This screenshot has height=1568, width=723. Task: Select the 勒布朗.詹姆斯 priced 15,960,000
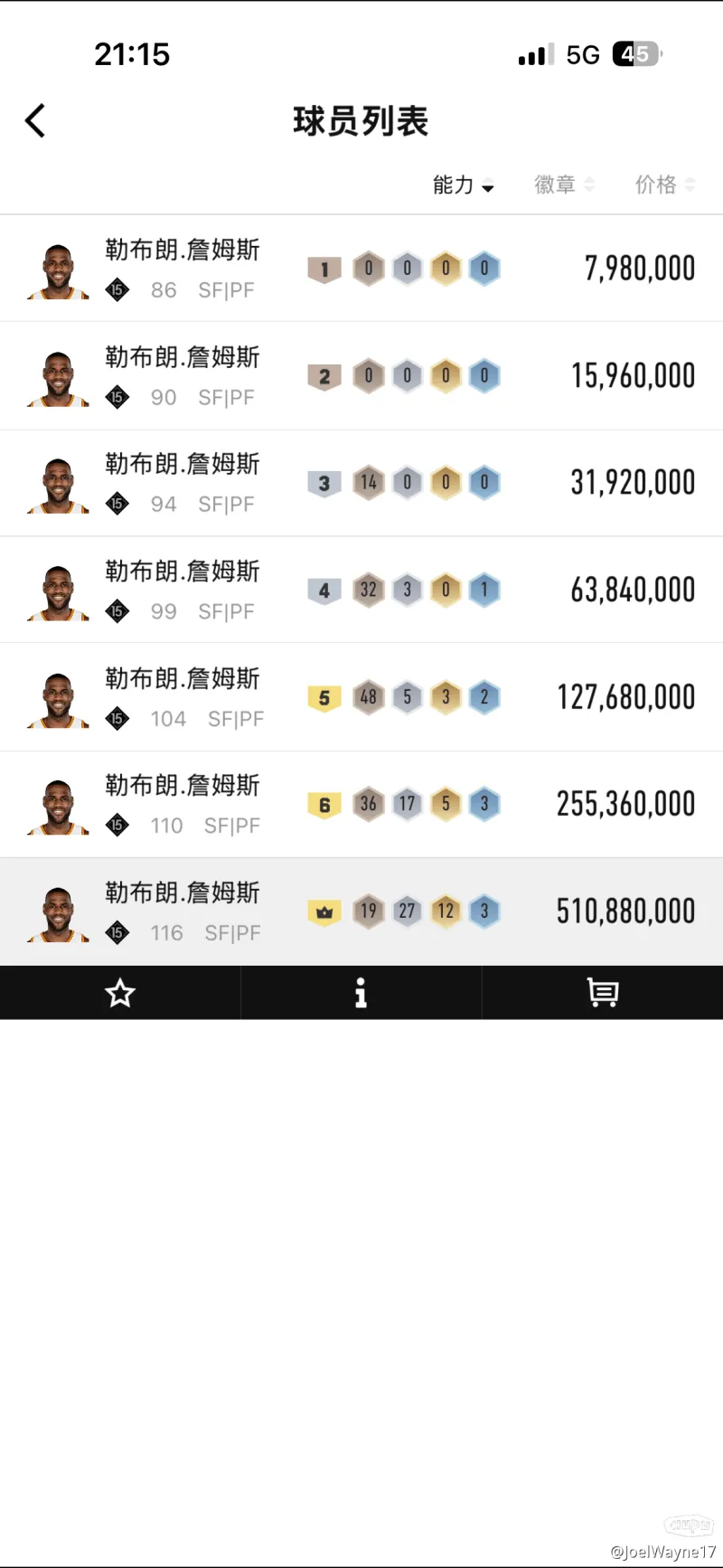pos(361,375)
